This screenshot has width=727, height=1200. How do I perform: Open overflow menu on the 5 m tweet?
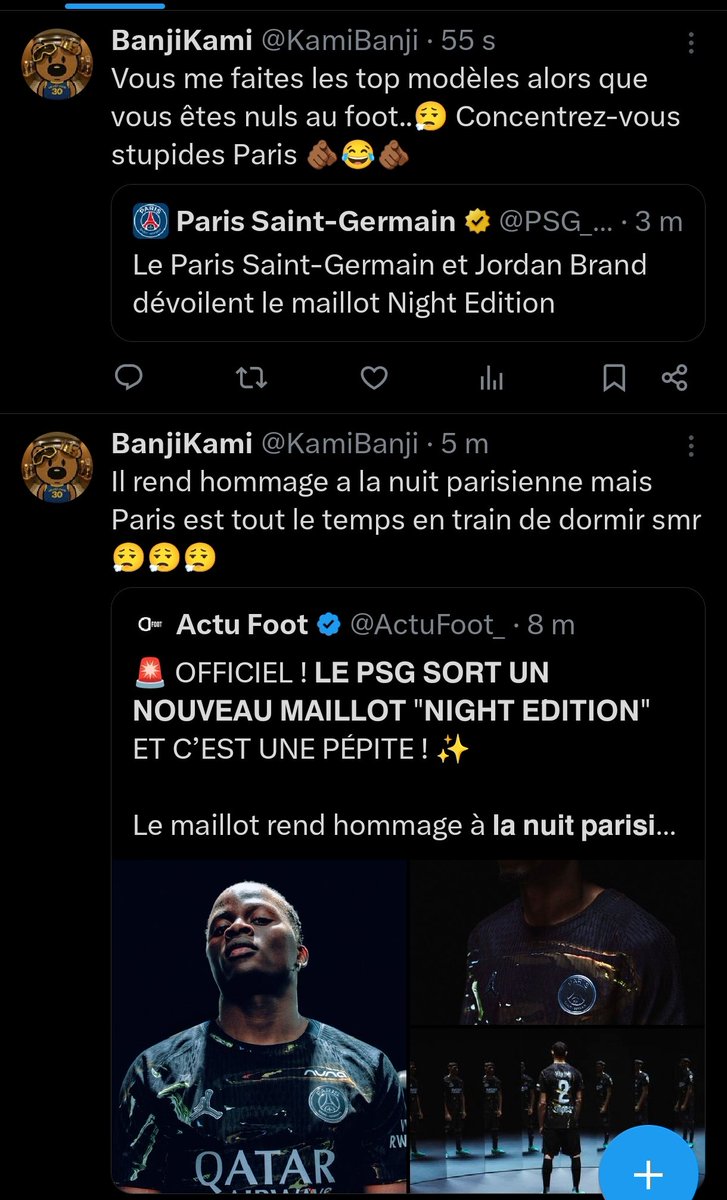coord(692,444)
